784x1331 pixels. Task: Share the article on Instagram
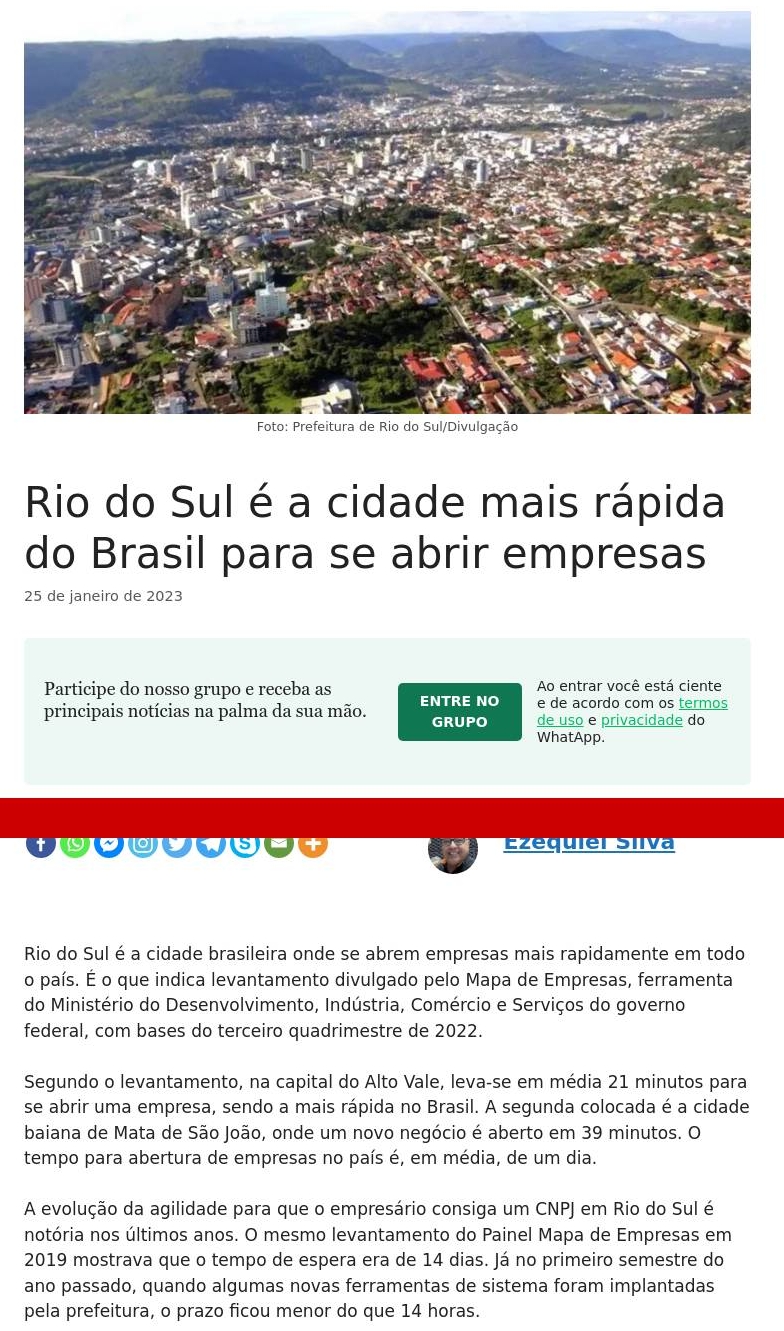click(143, 846)
